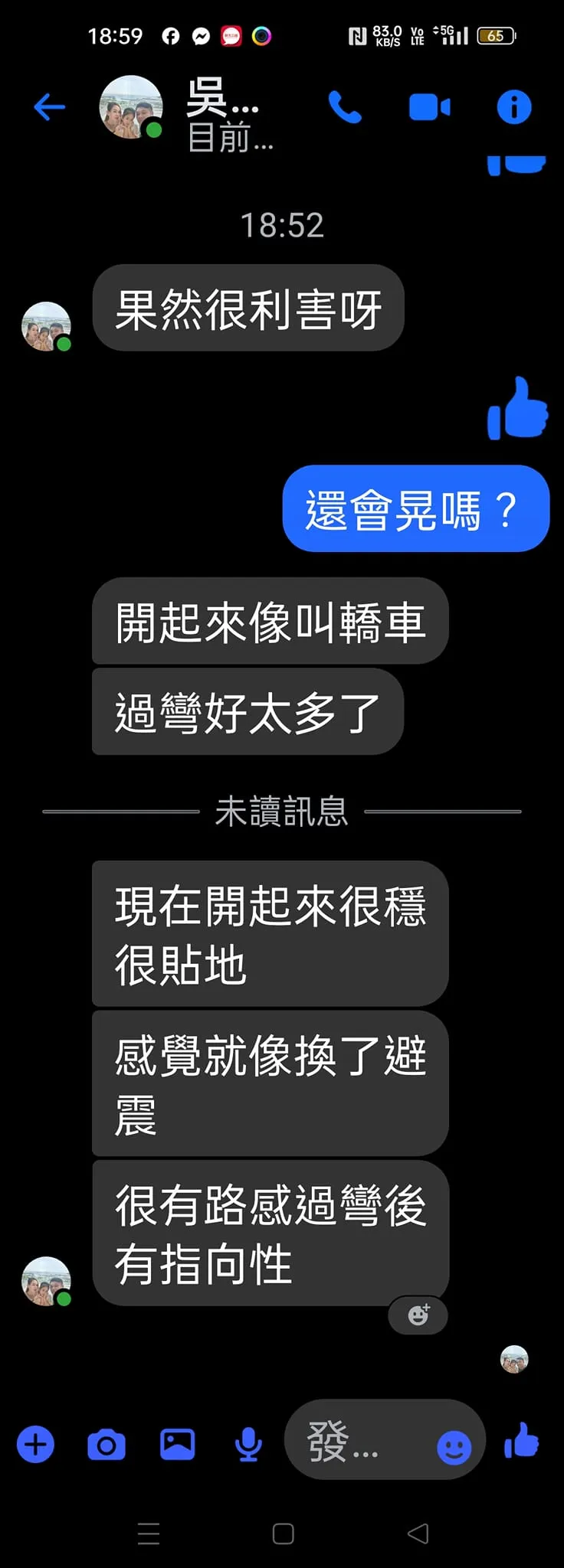Add a reaction to the last message
Screen dimensions: 564x1568
pyautogui.click(x=418, y=1315)
